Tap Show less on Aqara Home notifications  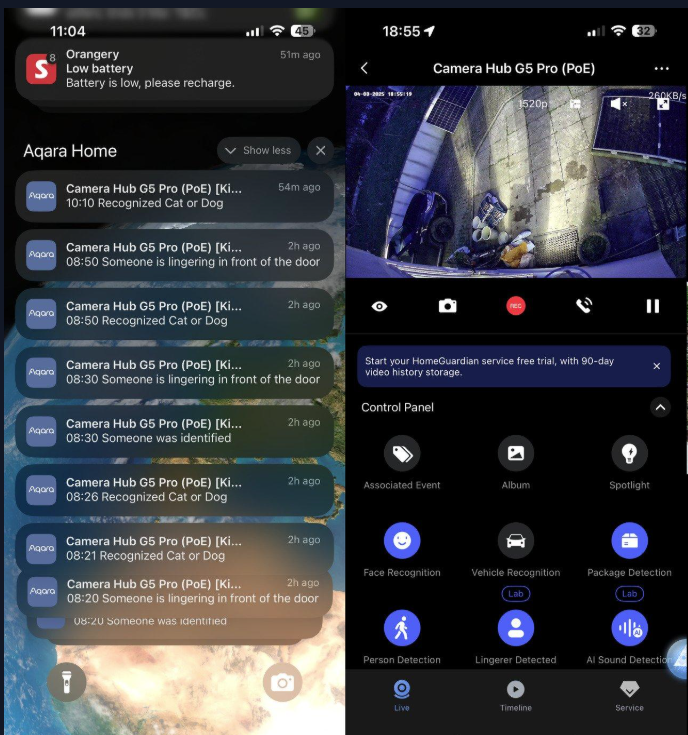[x=258, y=150]
